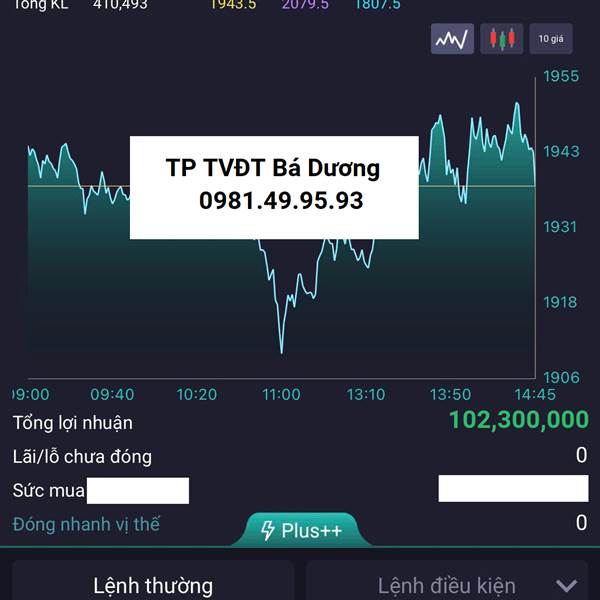Tap Đóng nhanh vị thế
Screen dimensions: 600x600
pyautogui.click(x=86, y=524)
